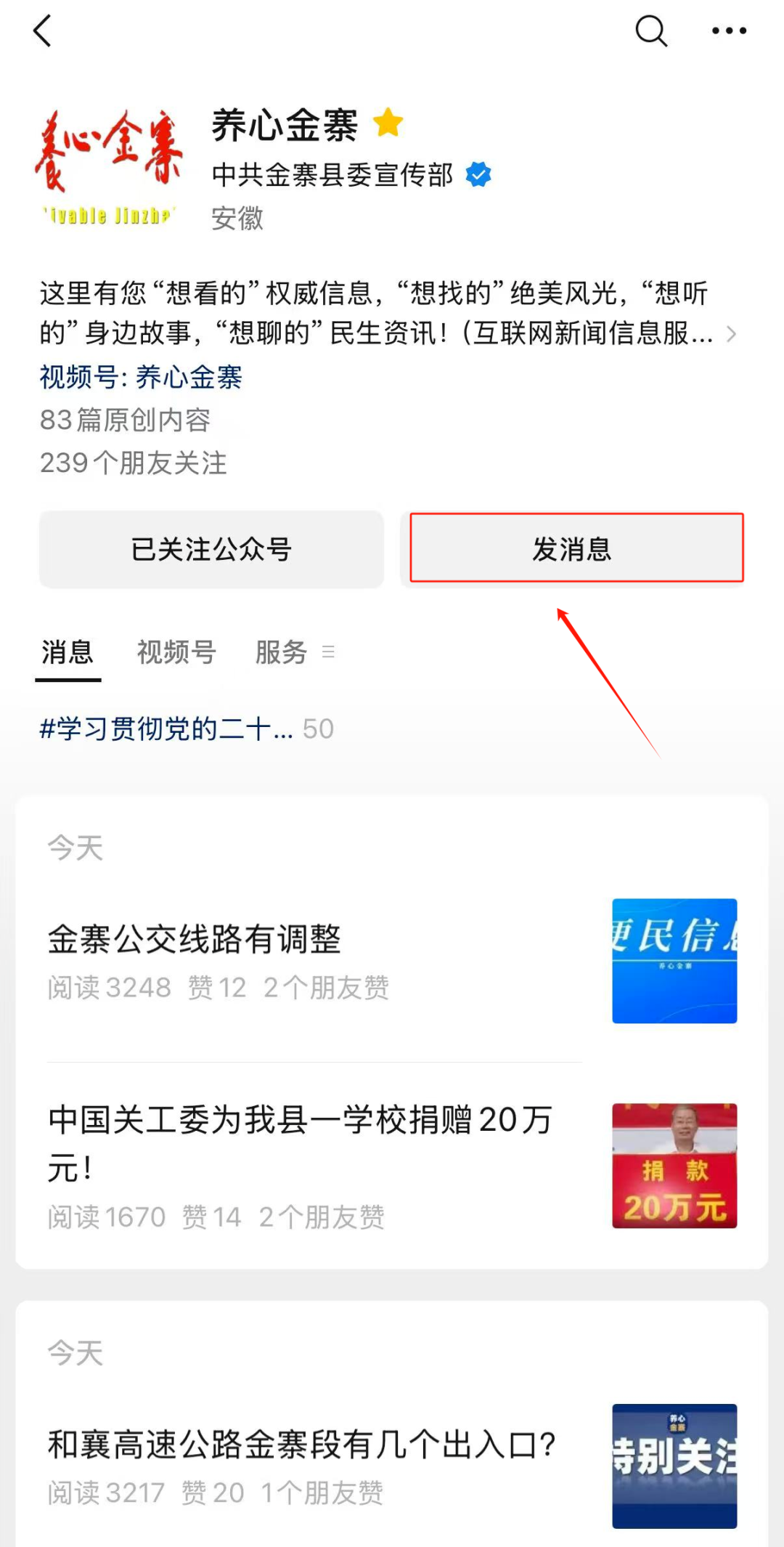784x1547 pixels.
Task: Open article 中国关工委为我县一学校捐赠20万元
Action: pos(301,1142)
